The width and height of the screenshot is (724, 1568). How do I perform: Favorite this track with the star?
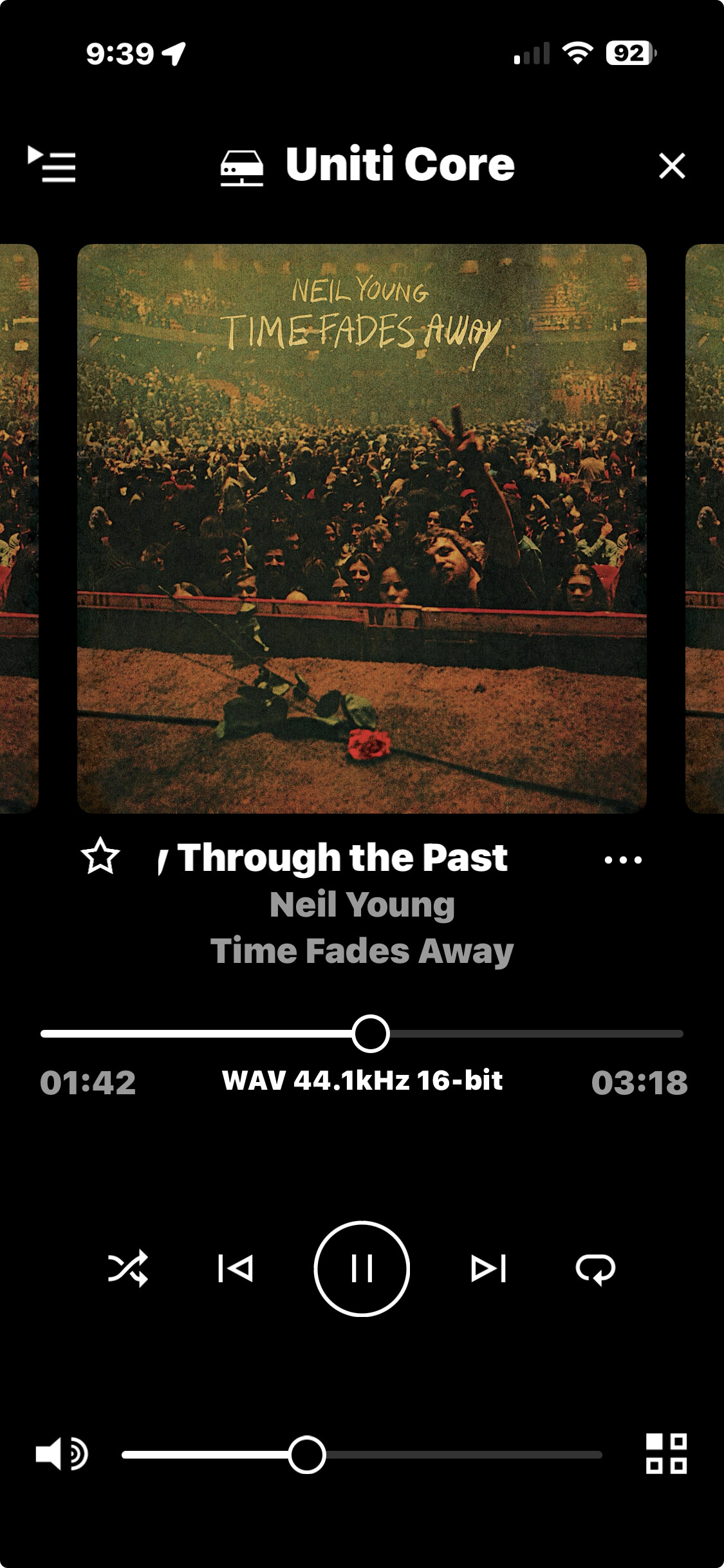pyautogui.click(x=100, y=856)
